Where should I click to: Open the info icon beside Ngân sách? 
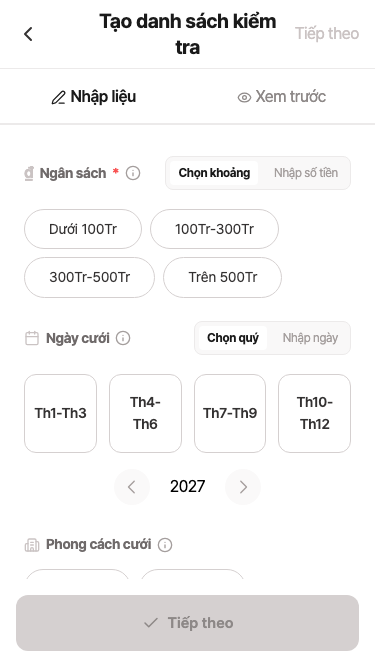point(133,173)
